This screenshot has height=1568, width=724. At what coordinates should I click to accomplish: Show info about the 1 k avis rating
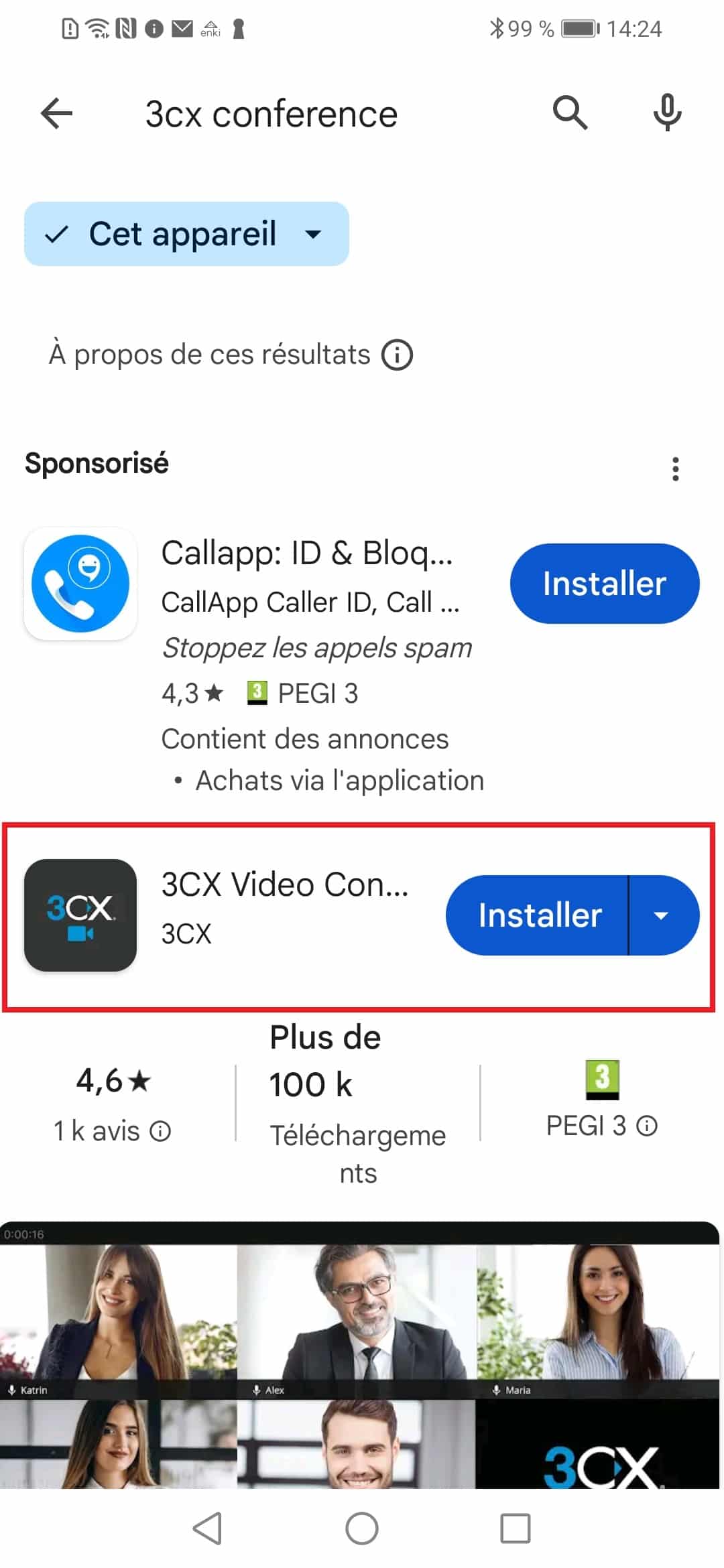[160, 1132]
